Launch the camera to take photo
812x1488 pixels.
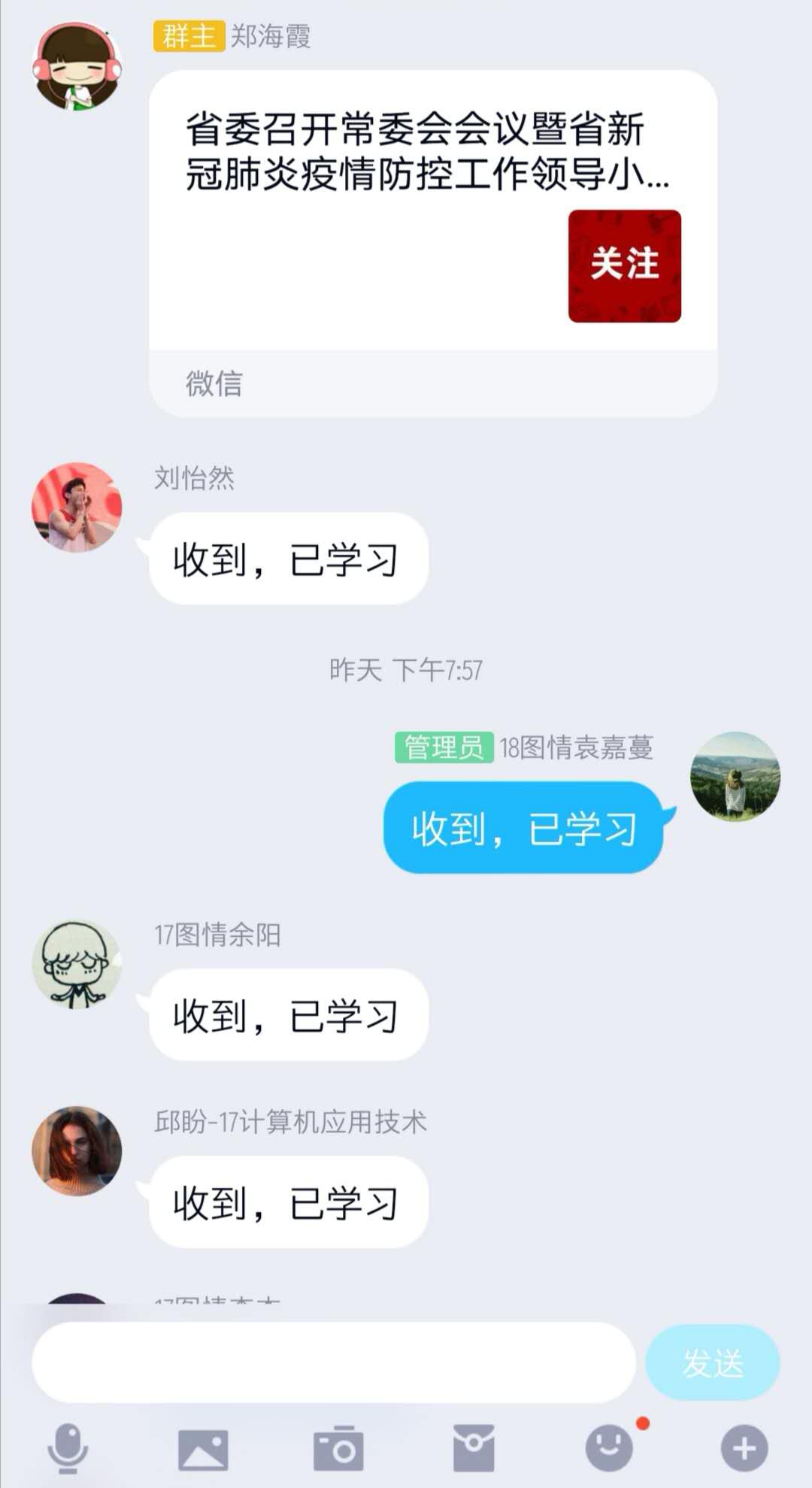338,1448
